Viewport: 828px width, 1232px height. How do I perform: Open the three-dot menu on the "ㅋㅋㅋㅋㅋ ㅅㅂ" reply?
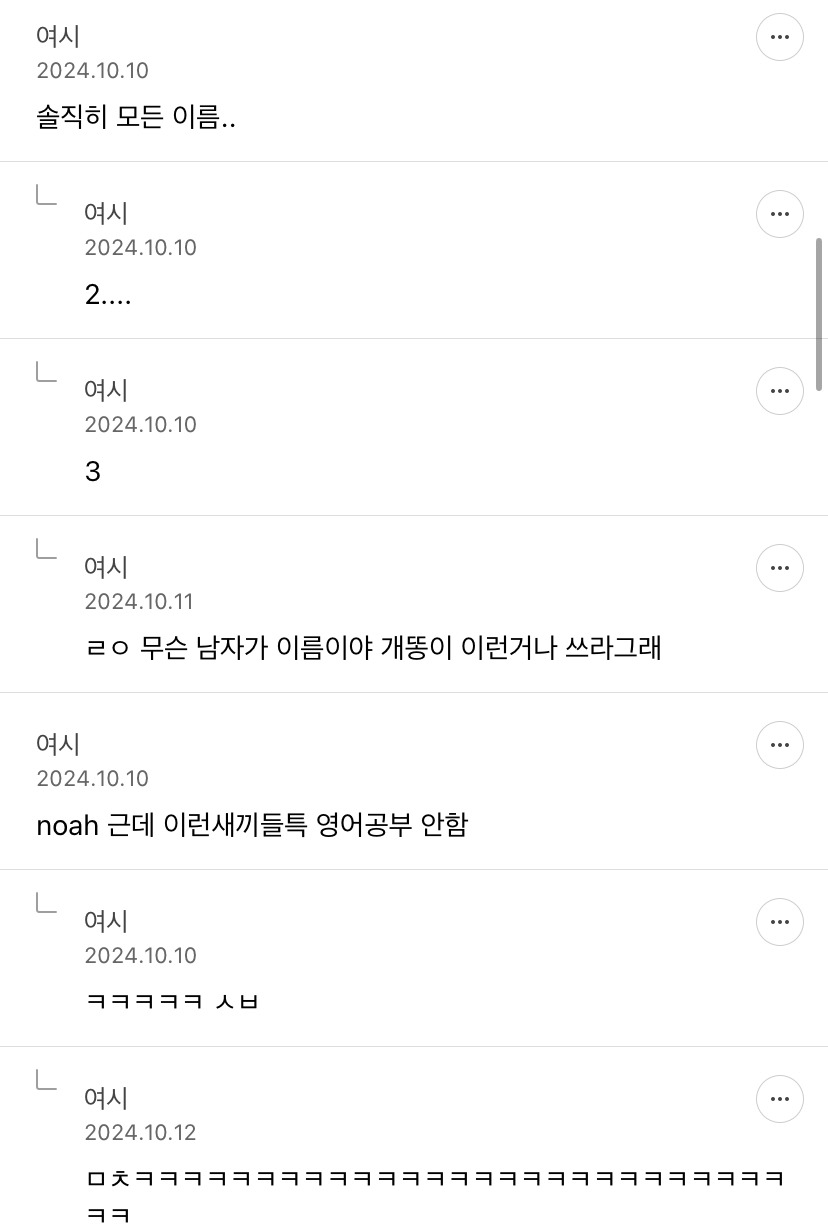coord(780,922)
